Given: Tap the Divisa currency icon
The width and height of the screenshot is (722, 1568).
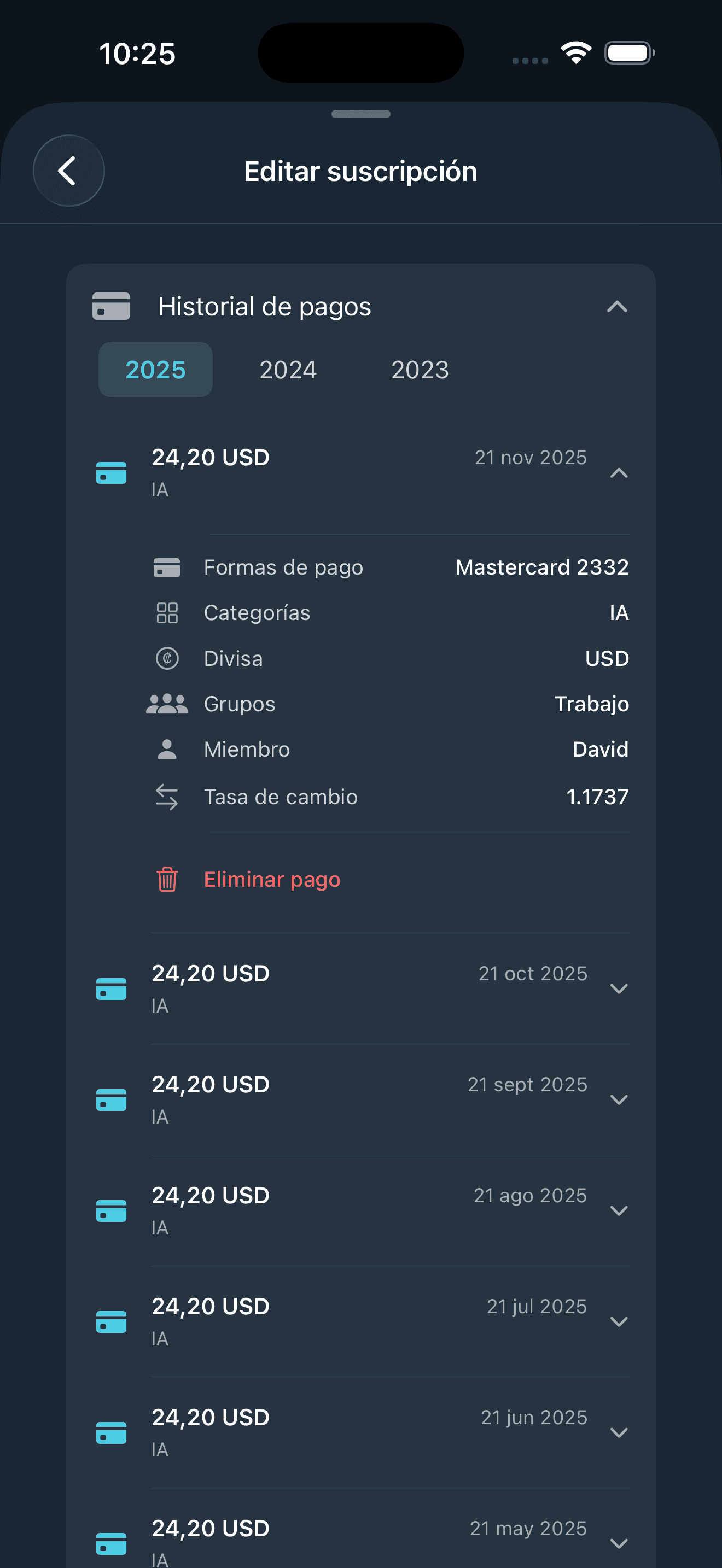Looking at the screenshot, I should tap(167, 658).
